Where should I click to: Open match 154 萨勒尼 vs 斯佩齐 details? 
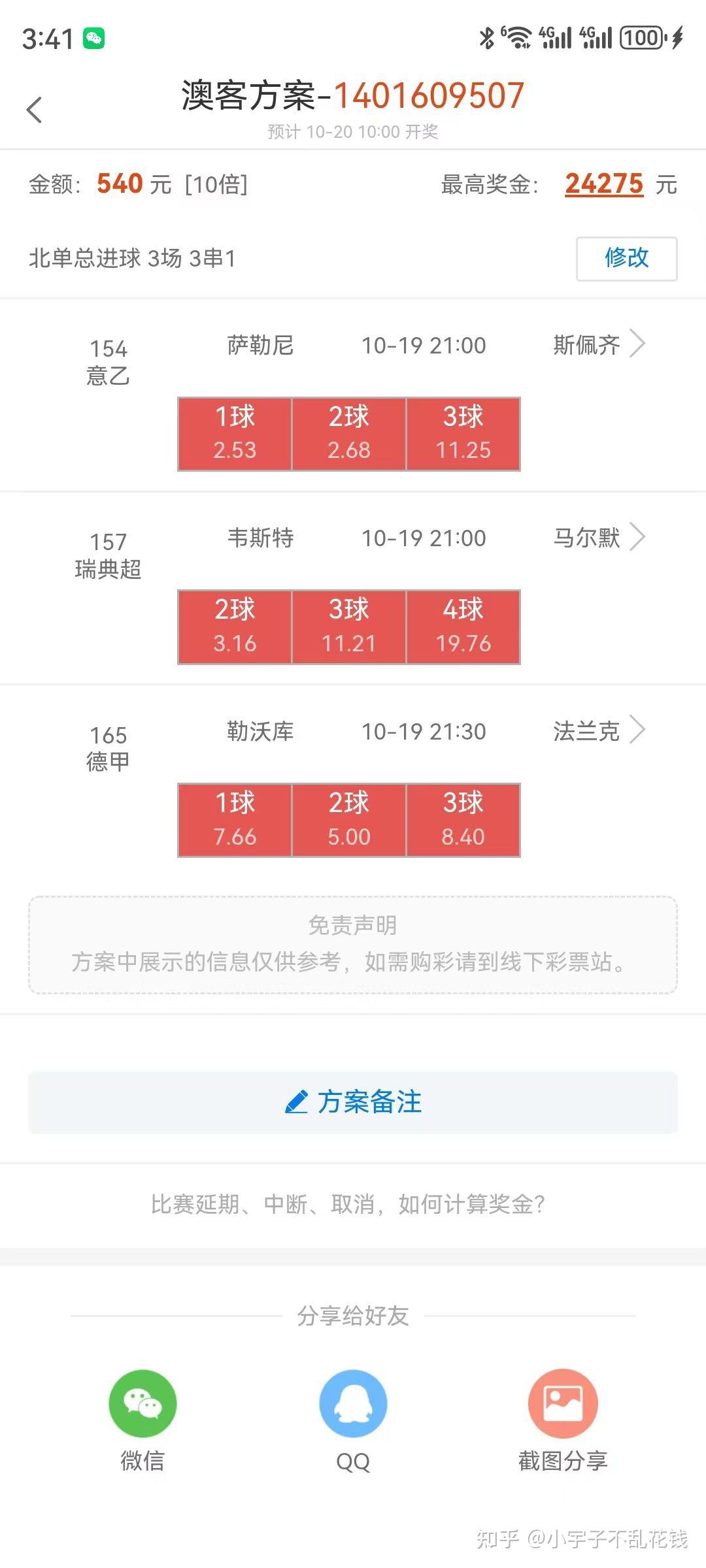tap(636, 344)
